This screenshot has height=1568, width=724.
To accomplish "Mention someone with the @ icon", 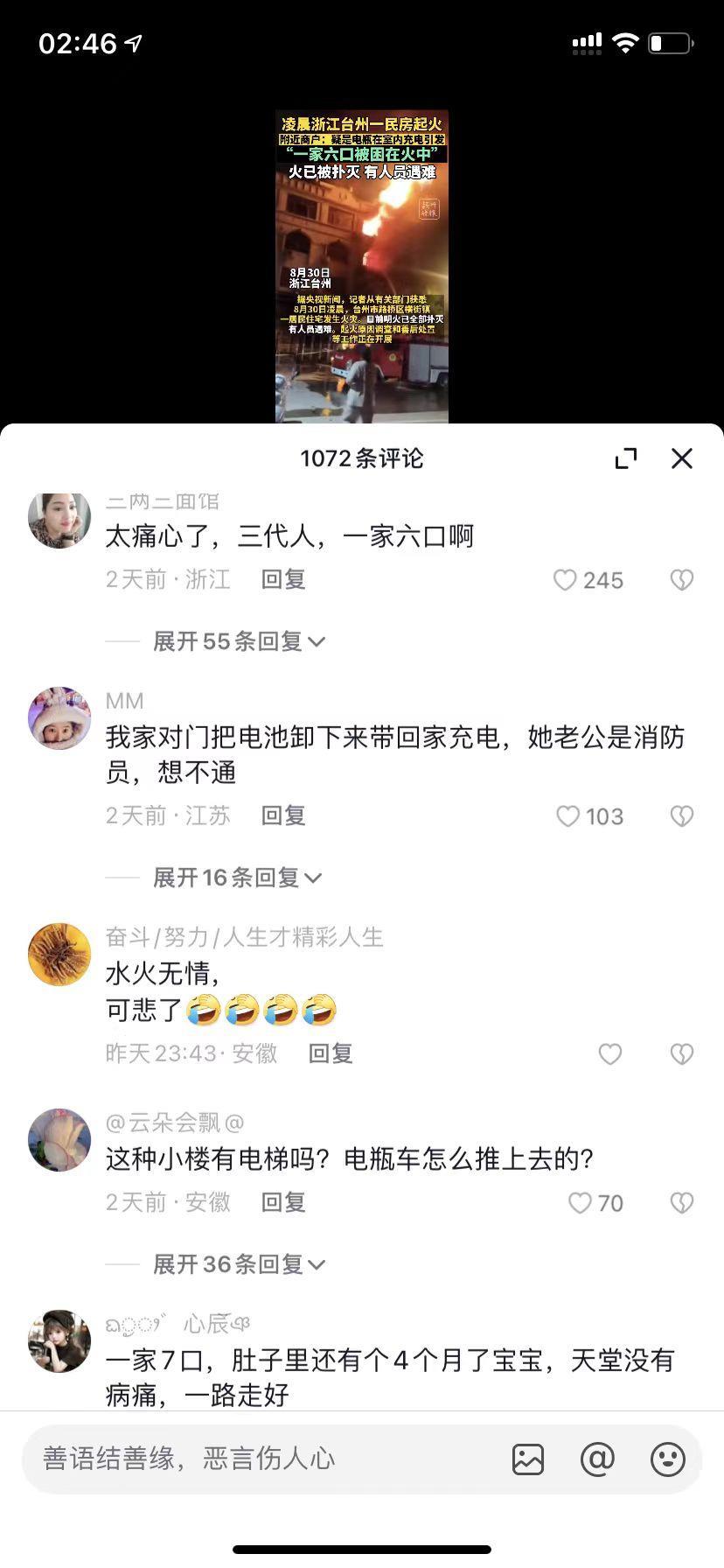I will [x=597, y=1459].
